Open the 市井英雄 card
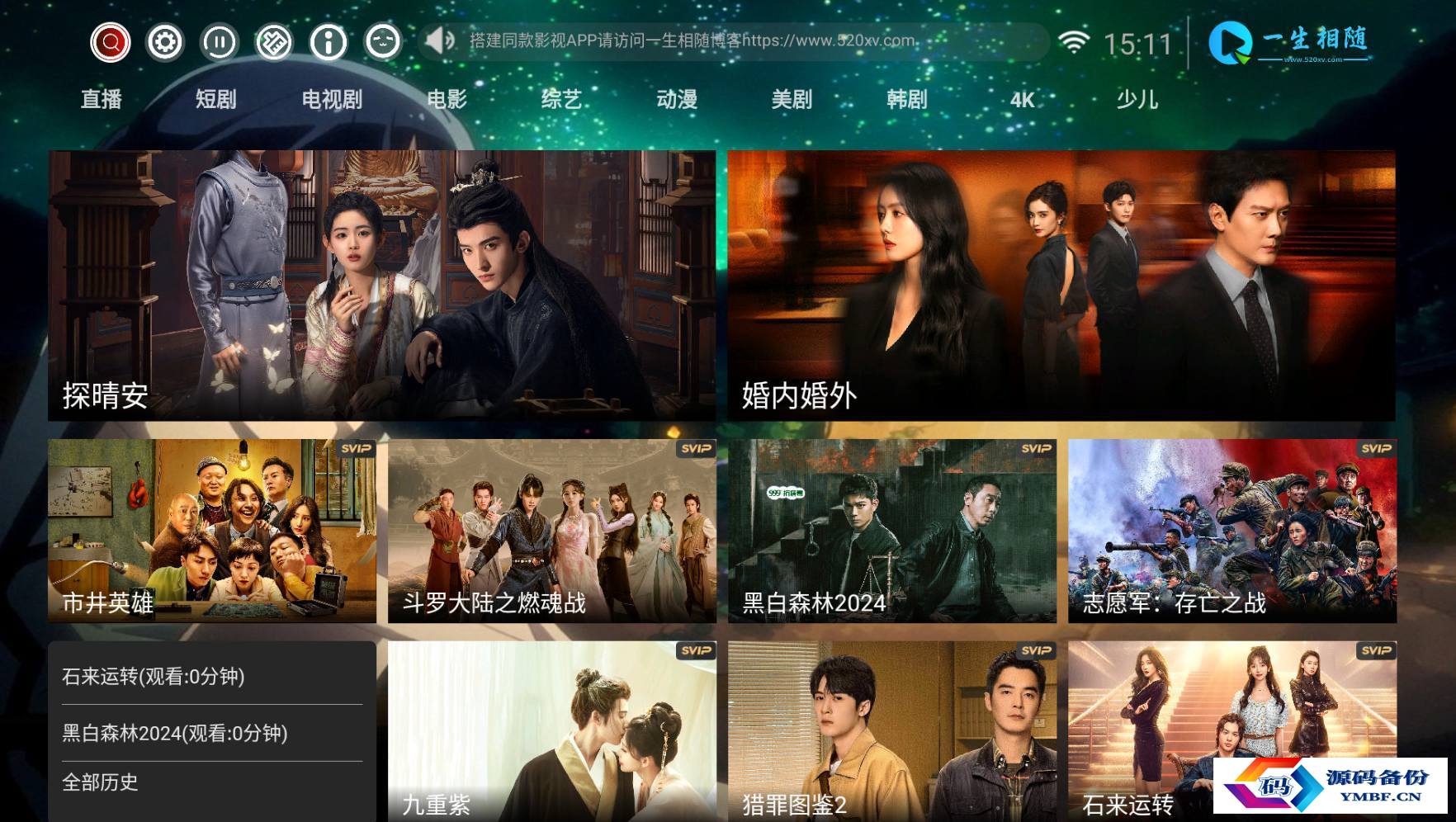 tap(212, 531)
